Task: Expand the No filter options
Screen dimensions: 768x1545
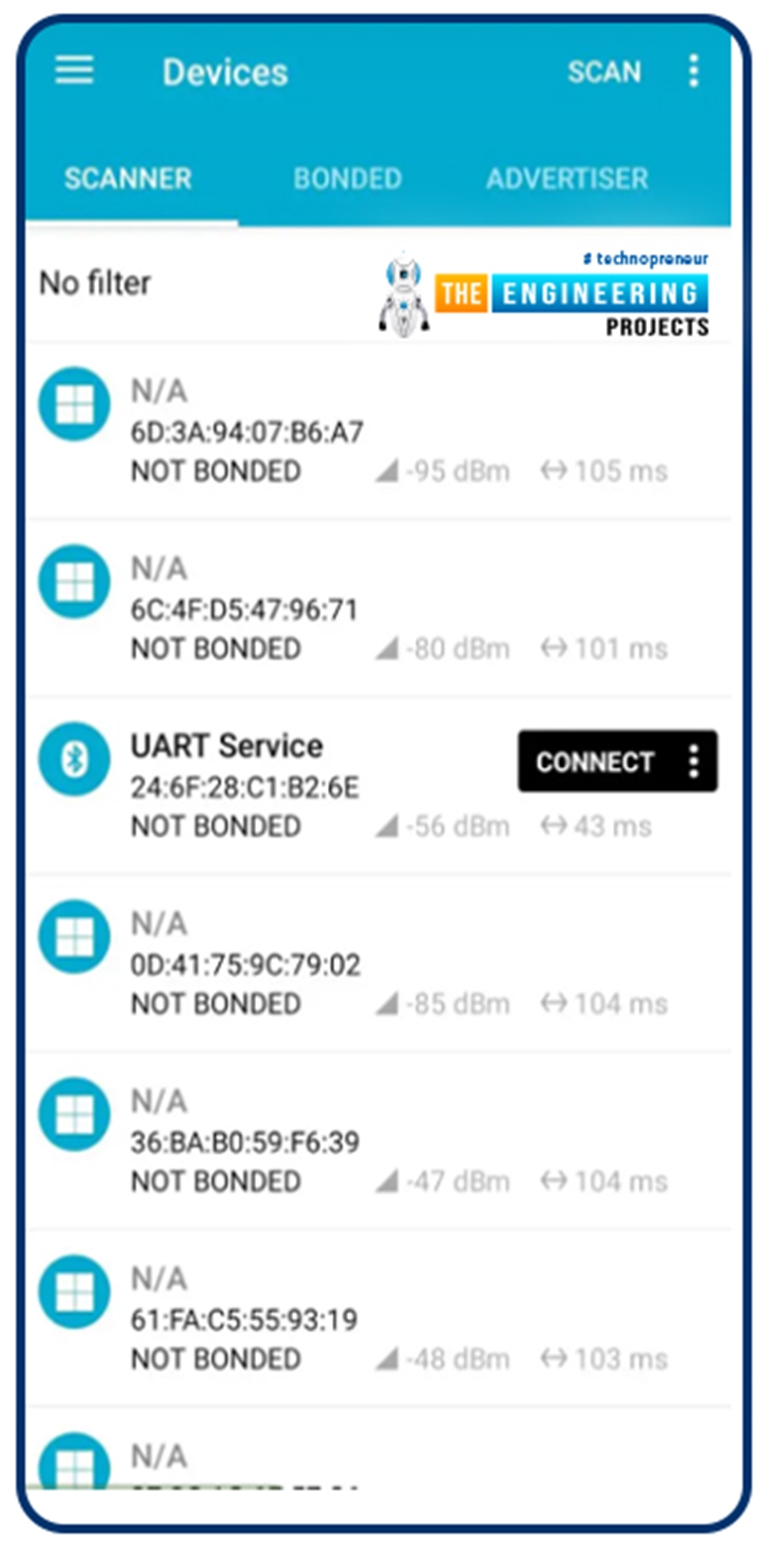Action: click(95, 284)
